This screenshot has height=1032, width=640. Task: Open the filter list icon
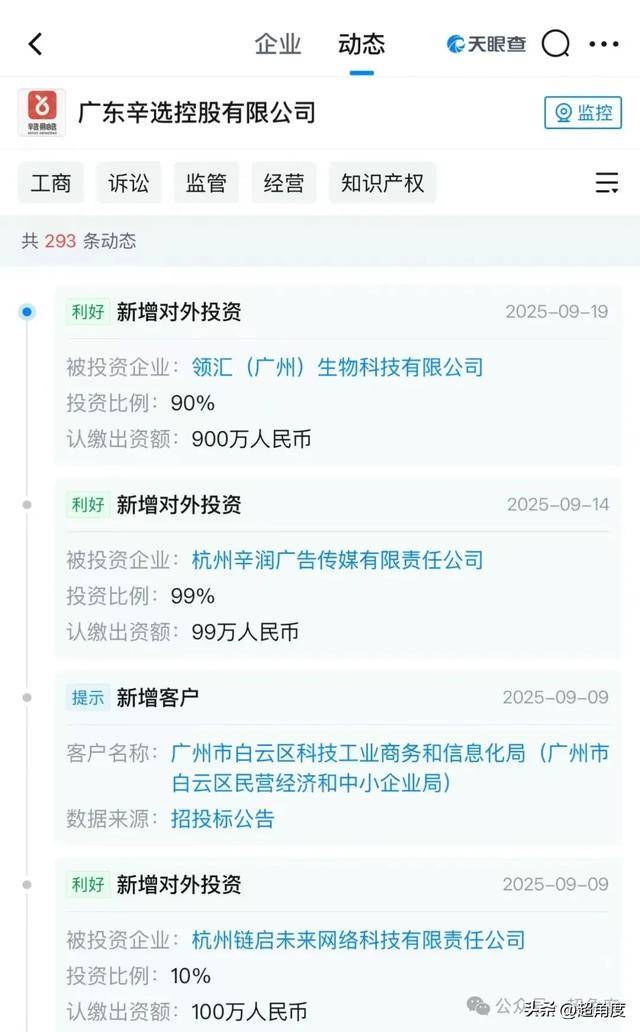(x=606, y=183)
